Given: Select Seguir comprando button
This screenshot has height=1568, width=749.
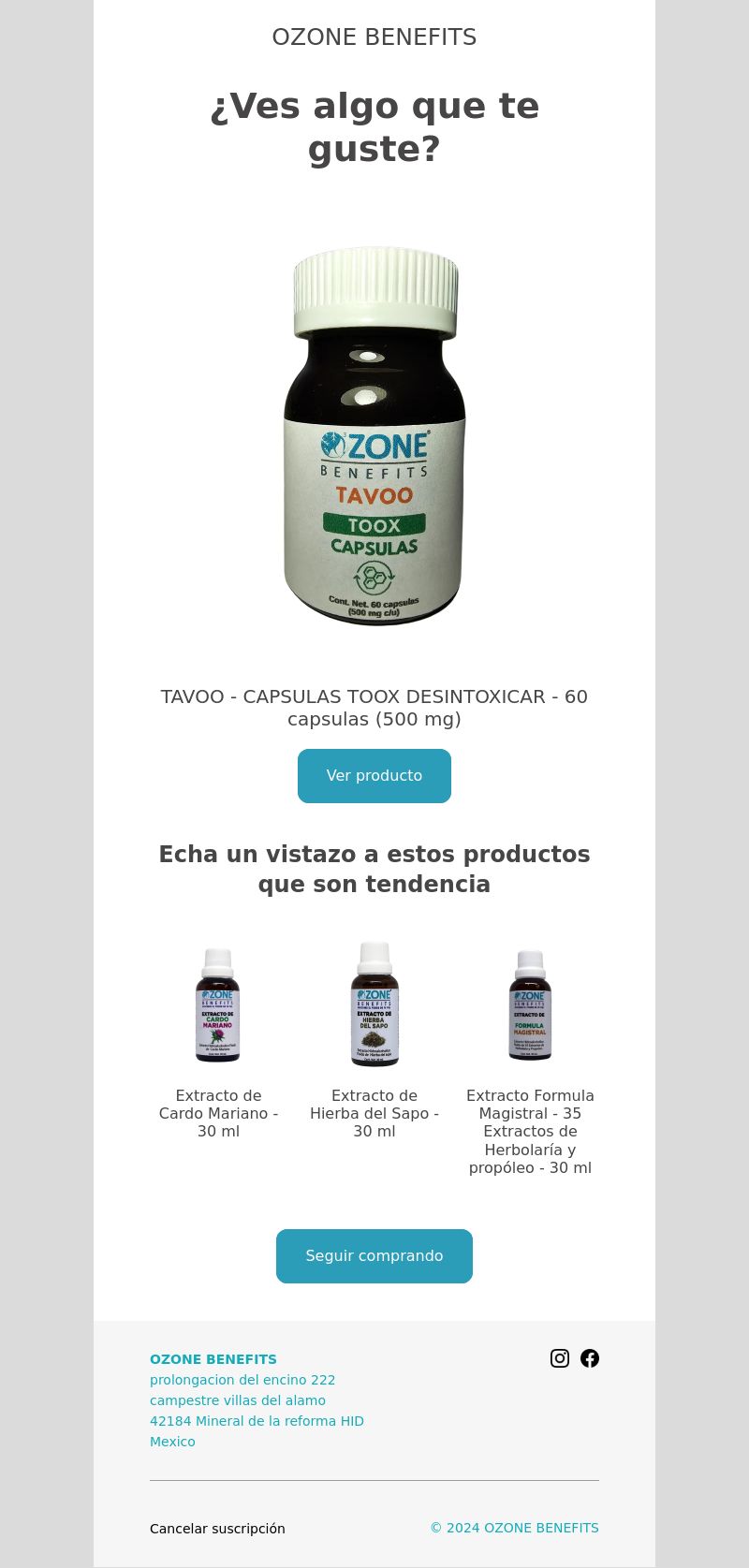Looking at the screenshot, I should coord(374,1256).
